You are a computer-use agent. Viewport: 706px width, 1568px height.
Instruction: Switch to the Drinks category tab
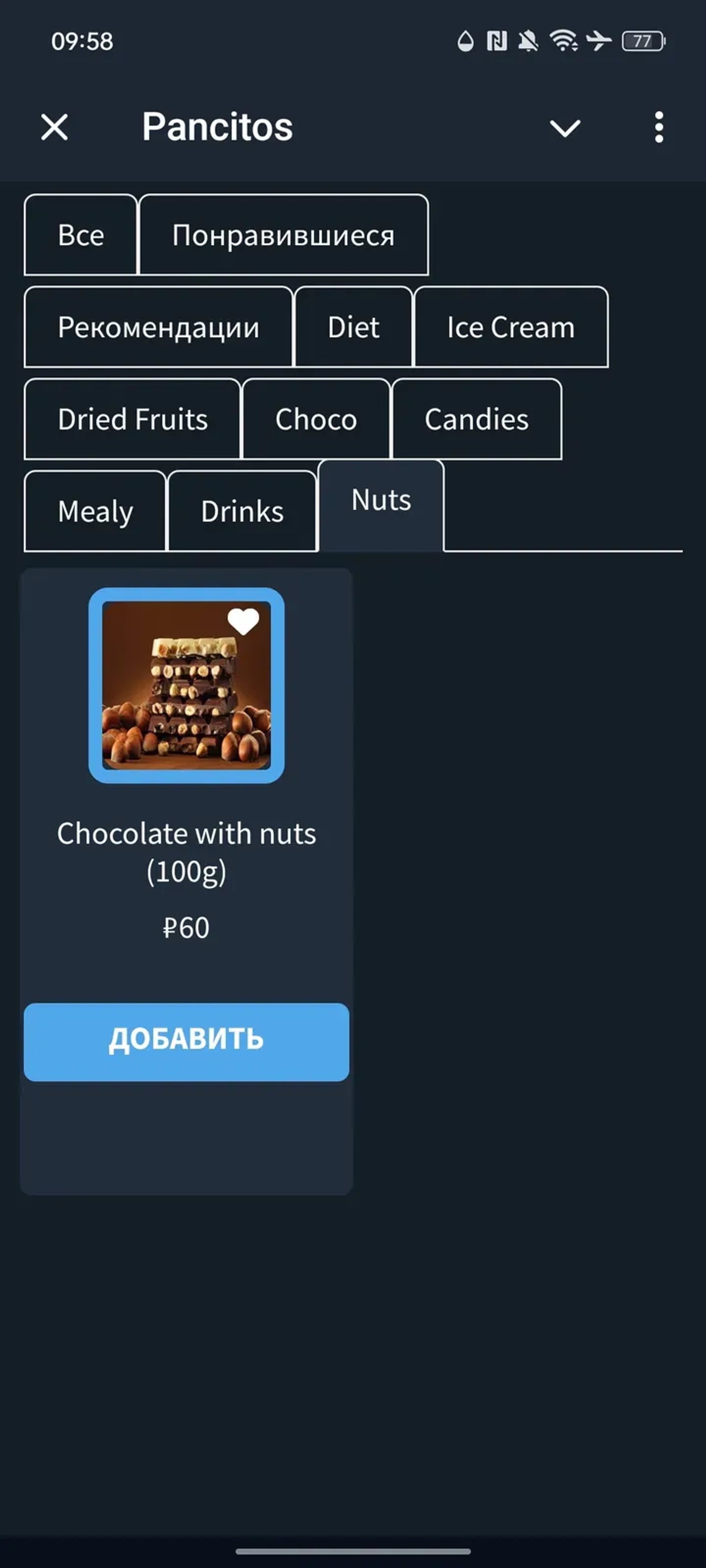[242, 511]
